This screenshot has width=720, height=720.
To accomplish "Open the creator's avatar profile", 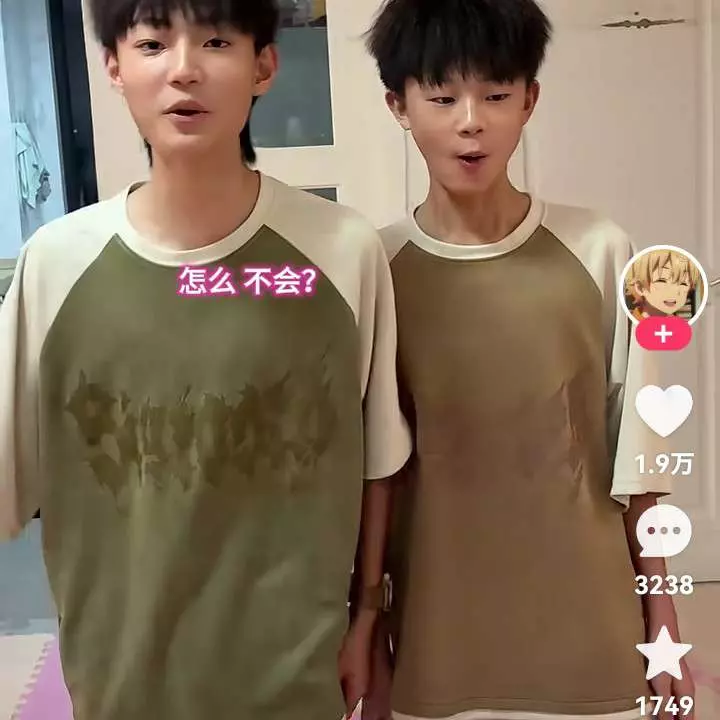I will (663, 285).
